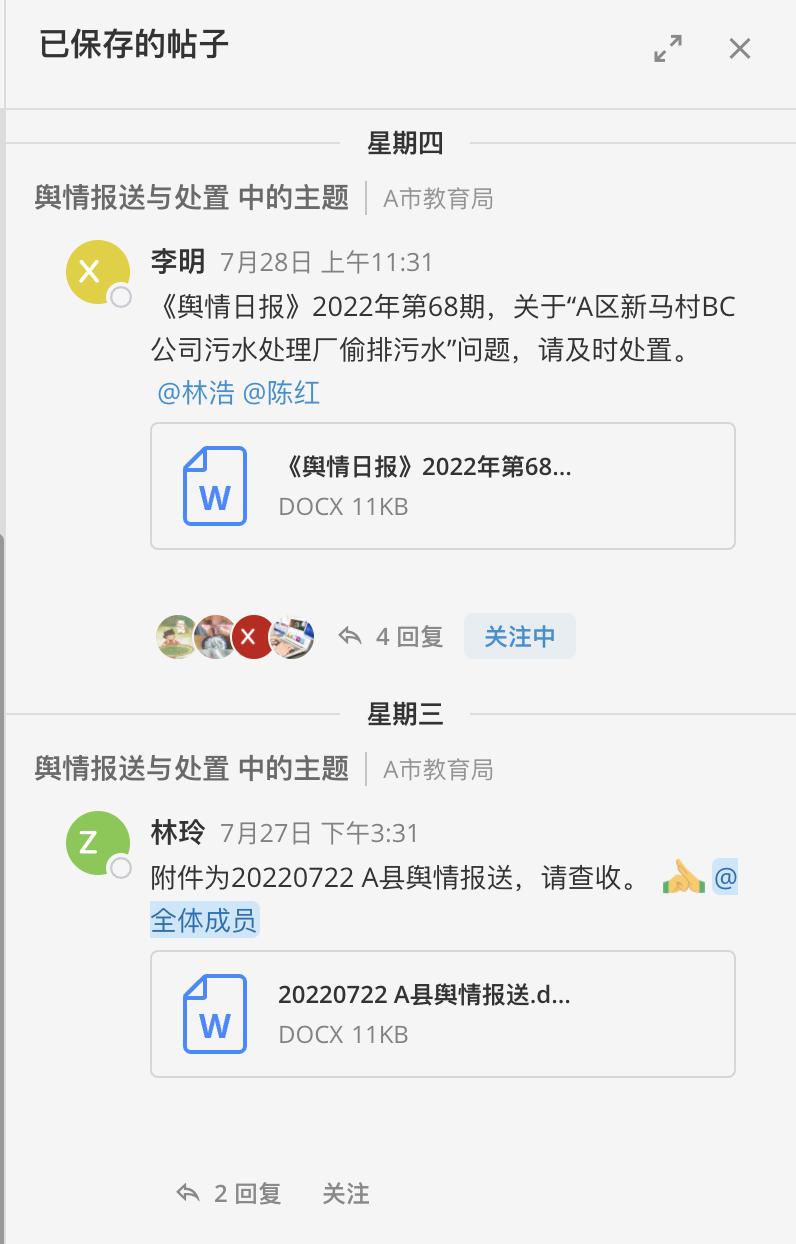View 4 回复 on 李明's post

click(392, 636)
